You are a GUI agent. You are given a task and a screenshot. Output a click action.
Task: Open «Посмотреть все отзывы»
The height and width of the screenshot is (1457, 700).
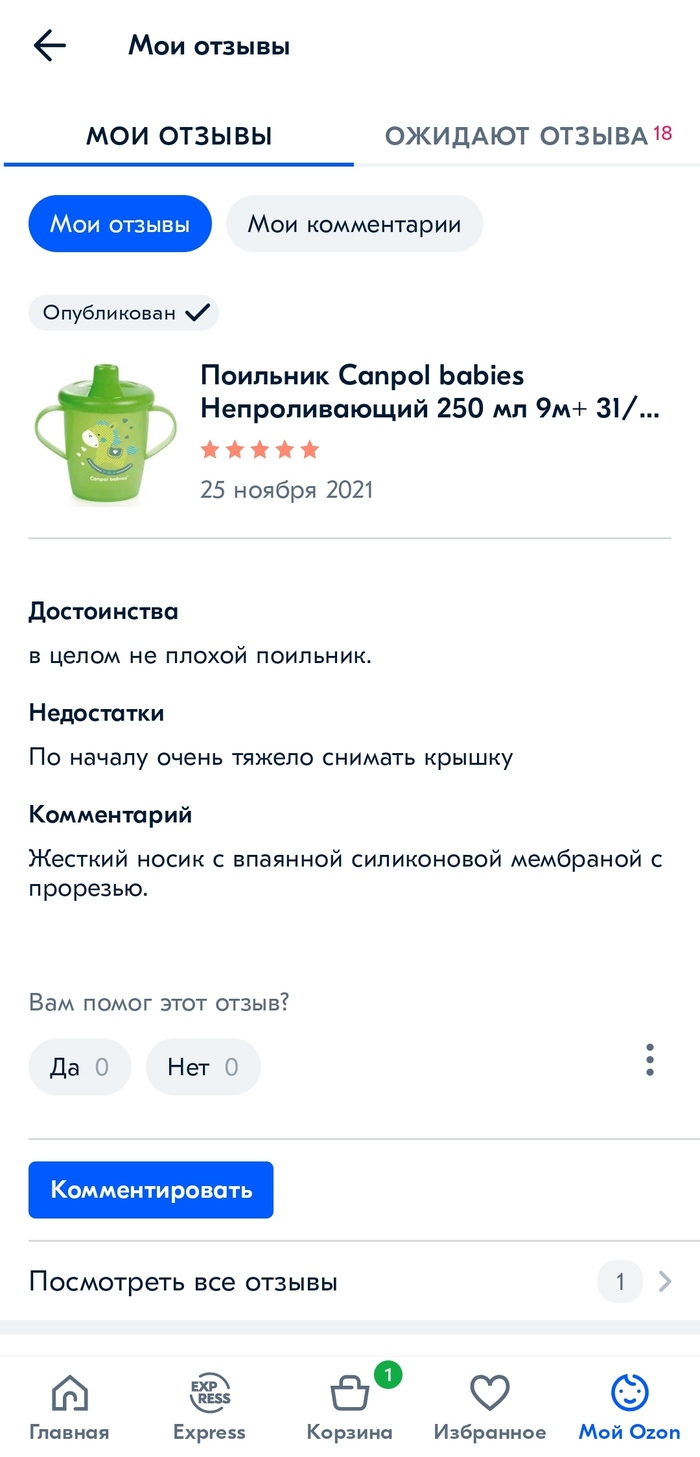(350, 1282)
